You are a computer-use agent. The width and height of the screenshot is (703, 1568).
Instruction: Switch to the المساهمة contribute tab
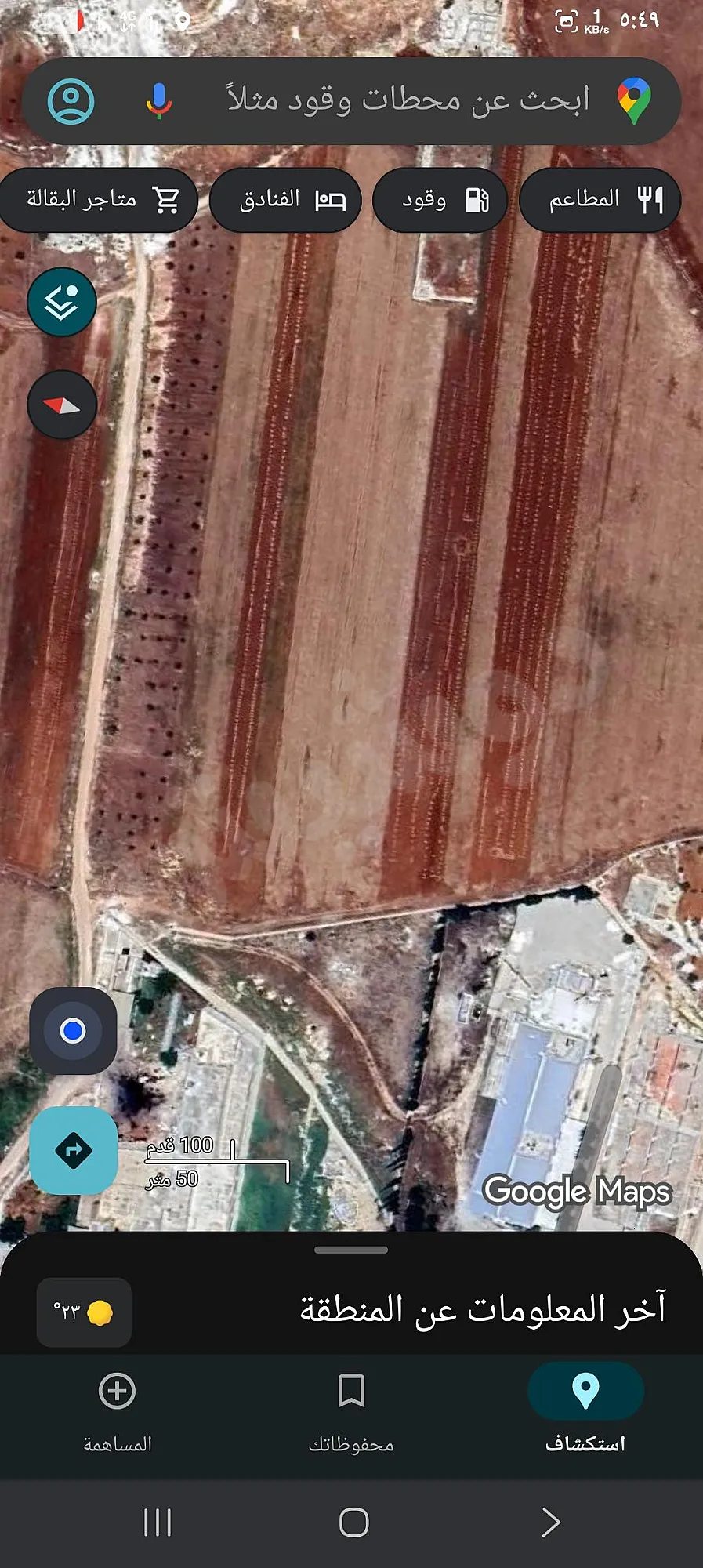click(x=118, y=1410)
